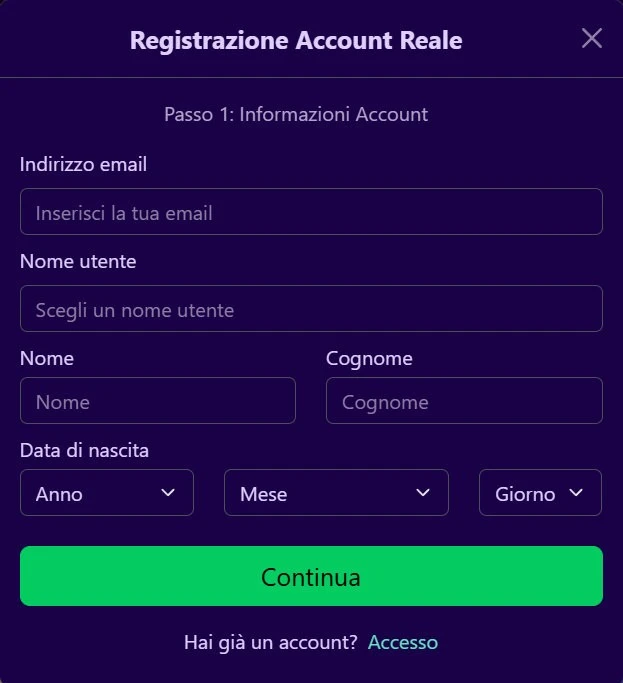
Task: Follow the Accesso link
Action: tap(403, 642)
